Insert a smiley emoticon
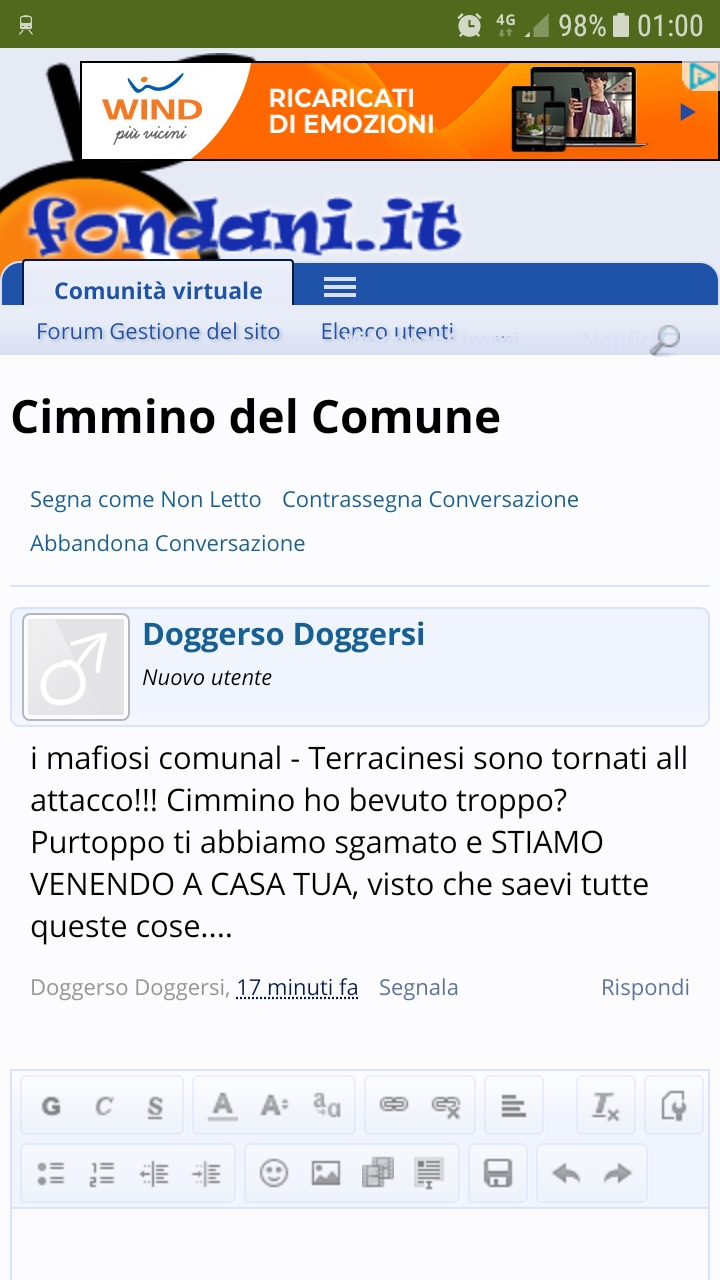The image size is (720, 1280). 274,1173
